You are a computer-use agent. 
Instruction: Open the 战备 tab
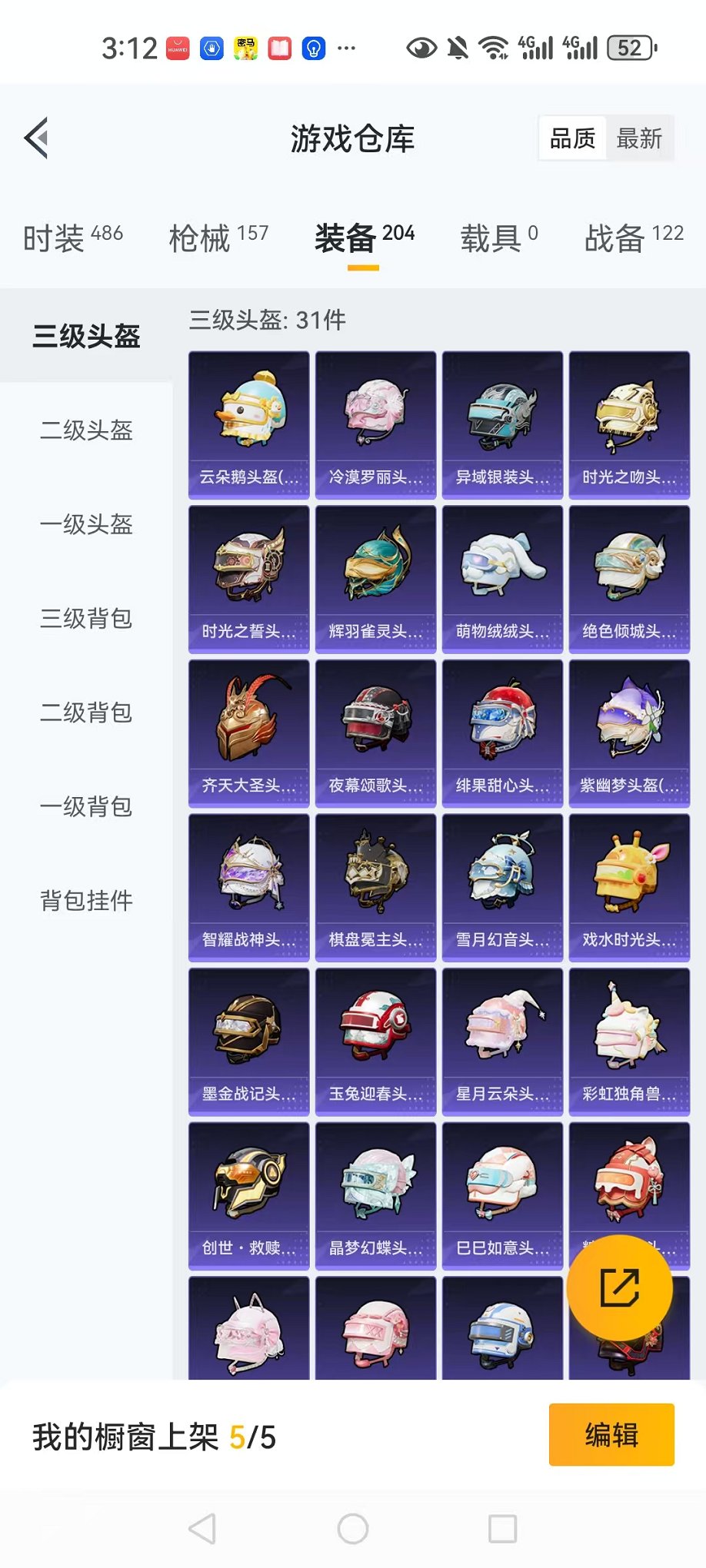click(x=634, y=238)
